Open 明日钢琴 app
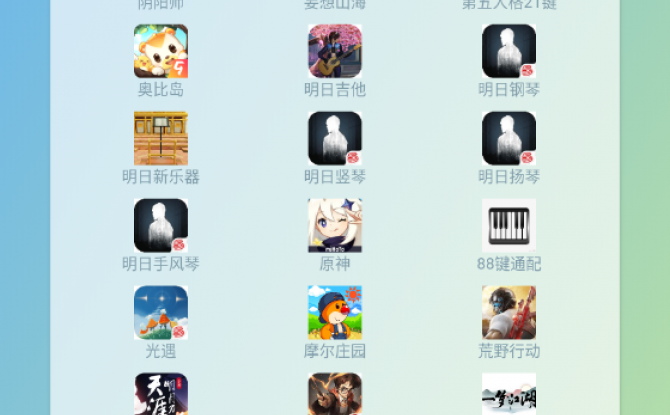The width and height of the screenshot is (670, 415). [x=509, y=52]
